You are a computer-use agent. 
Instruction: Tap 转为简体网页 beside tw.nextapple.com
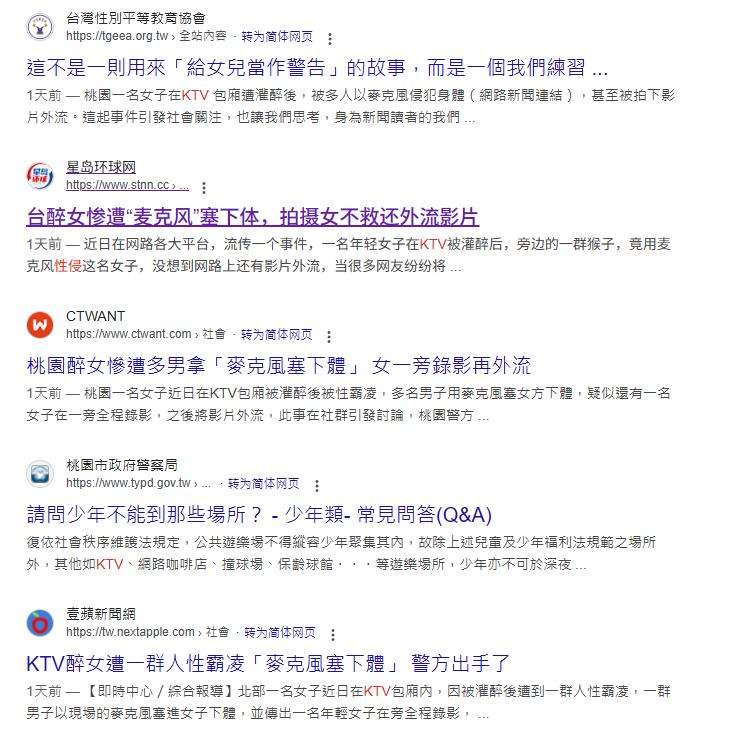280,632
